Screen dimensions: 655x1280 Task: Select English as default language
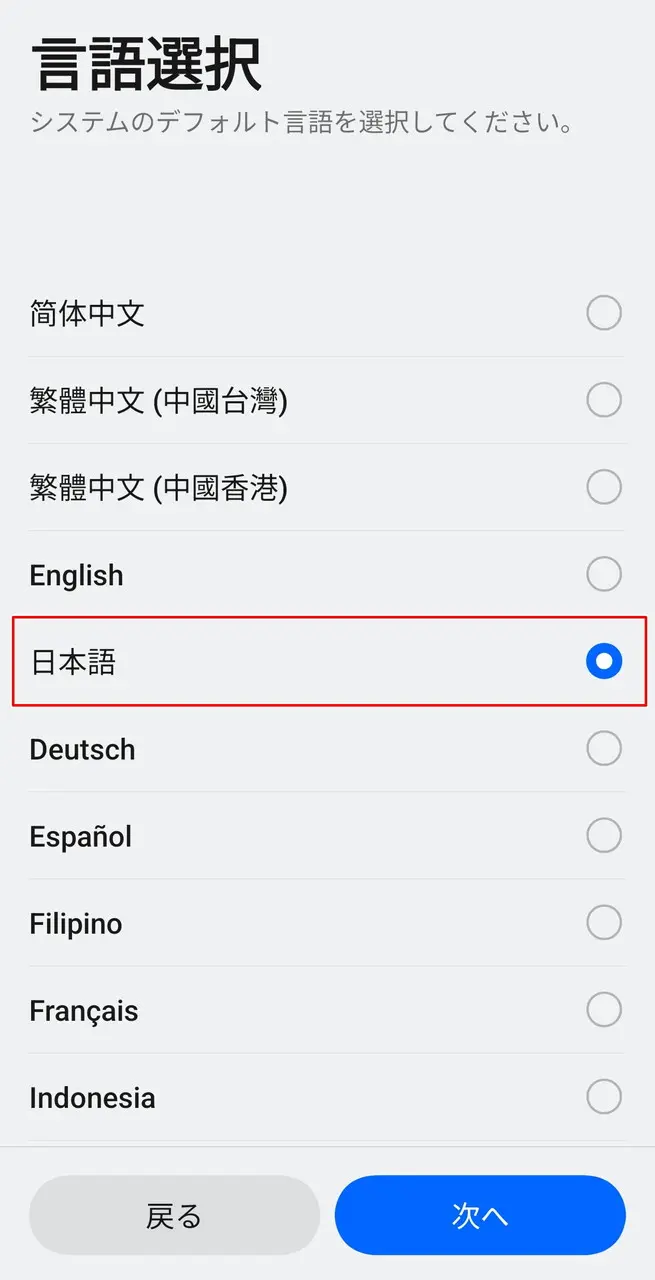tap(603, 575)
